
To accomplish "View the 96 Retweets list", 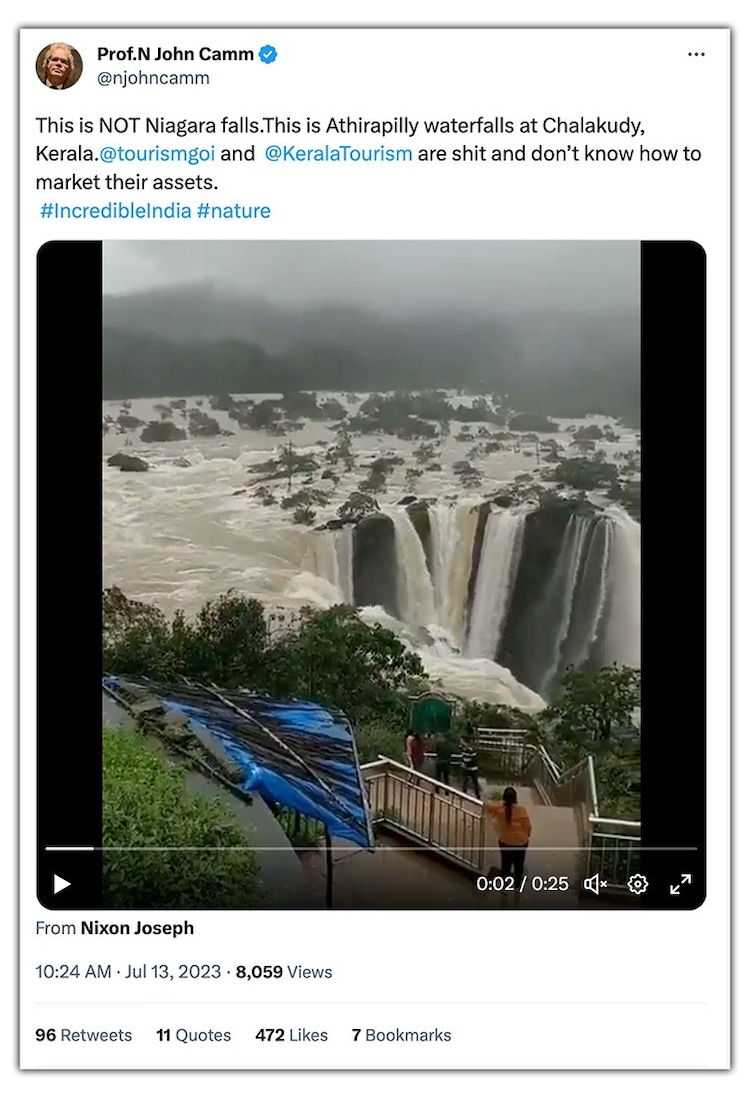I will pyautogui.click(x=83, y=1035).
